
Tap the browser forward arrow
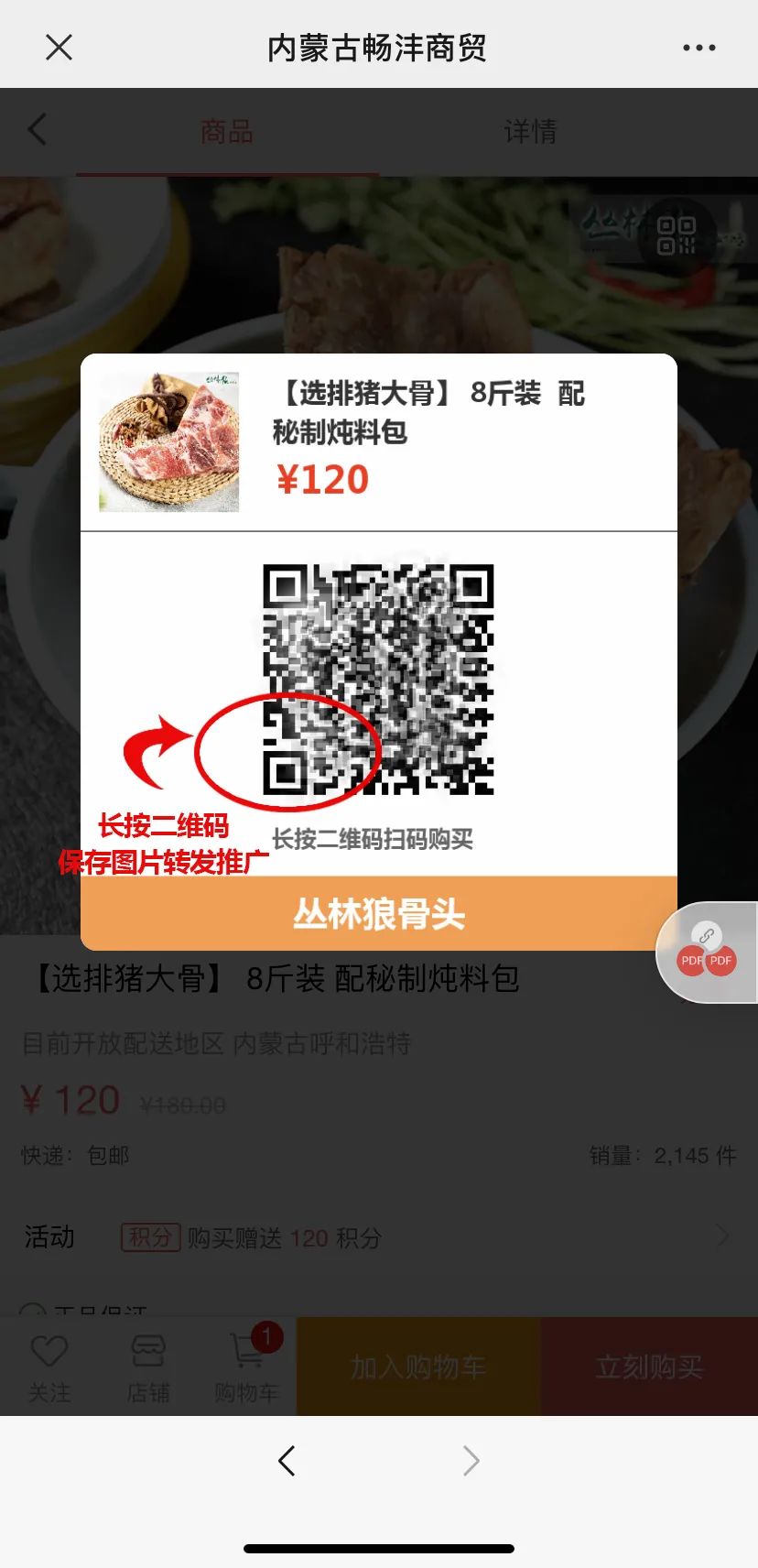(471, 1460)
